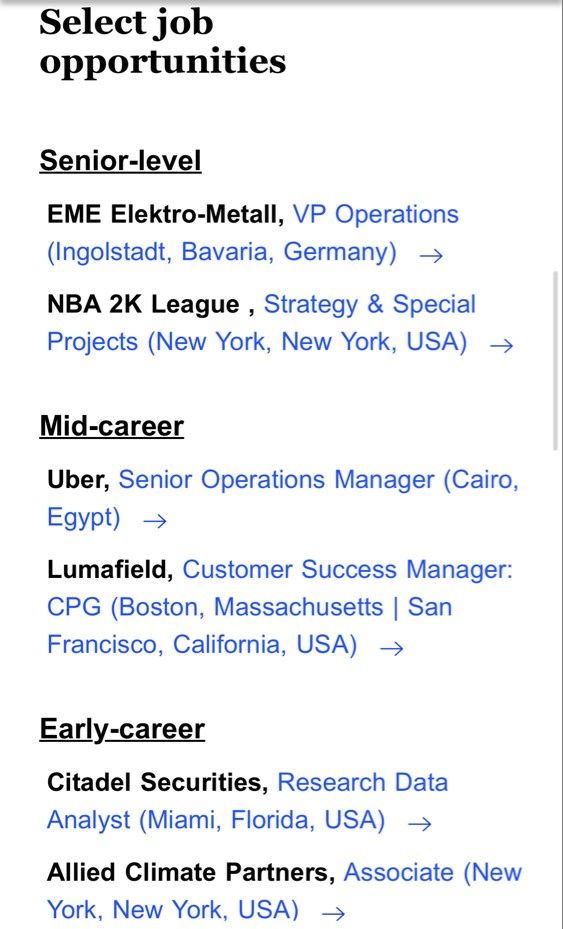View the Uber Senior Operations Manager posting
The height and width of the screenshot is (929, 563).
coord(283,499)
